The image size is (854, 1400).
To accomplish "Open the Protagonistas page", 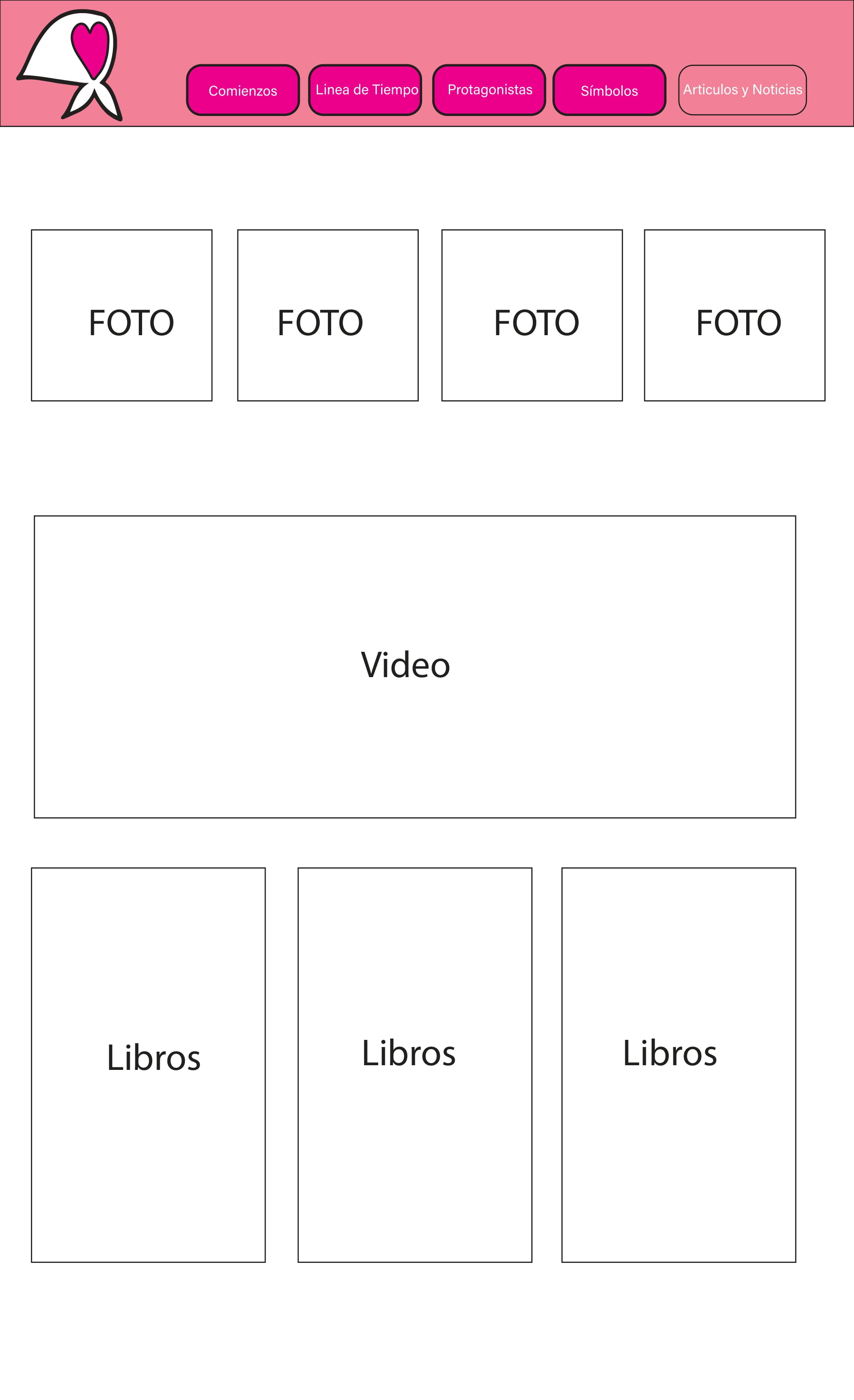I will pos(489,88).
